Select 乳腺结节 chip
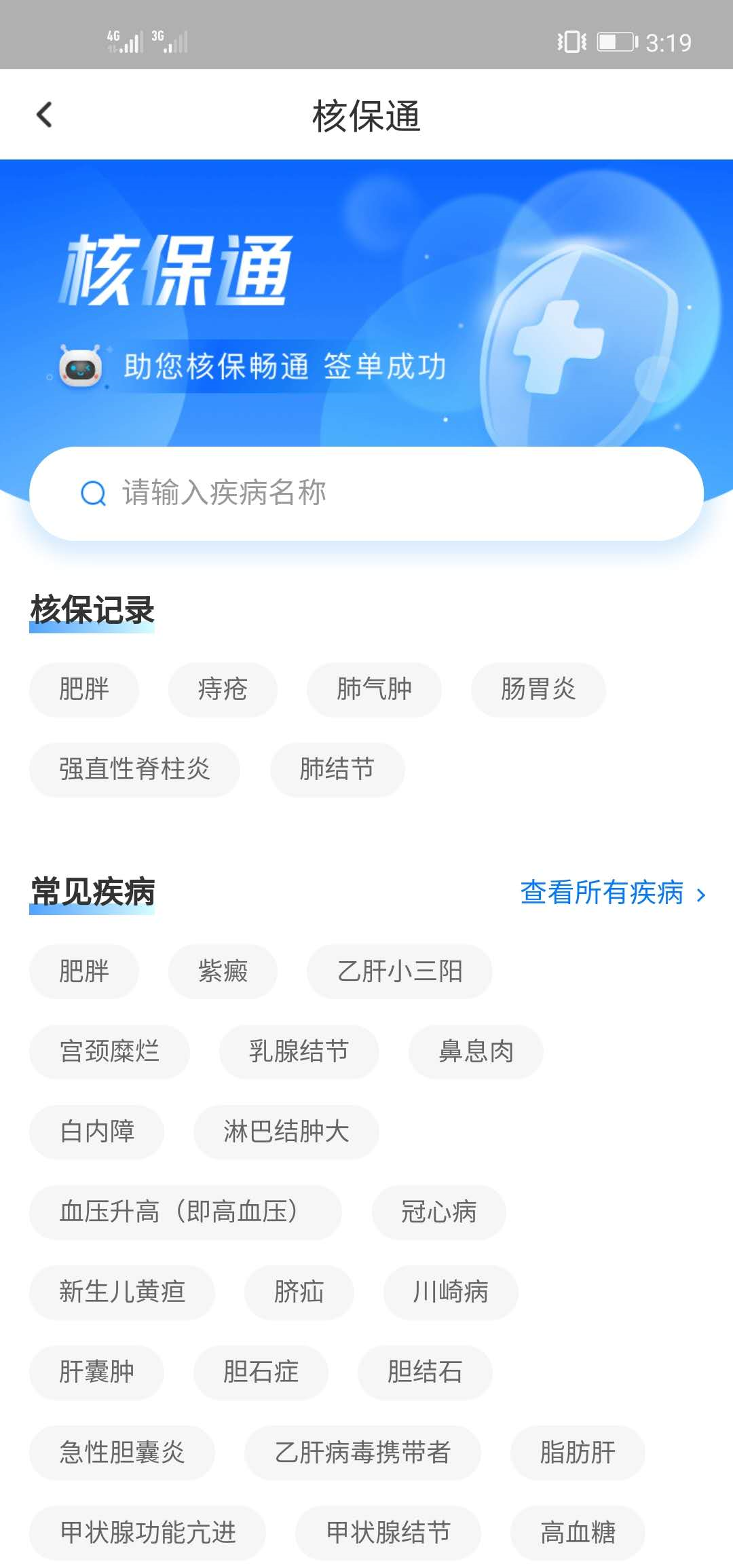The image size is (733, 1568). pyautogui.click(x=299, y=1051)
